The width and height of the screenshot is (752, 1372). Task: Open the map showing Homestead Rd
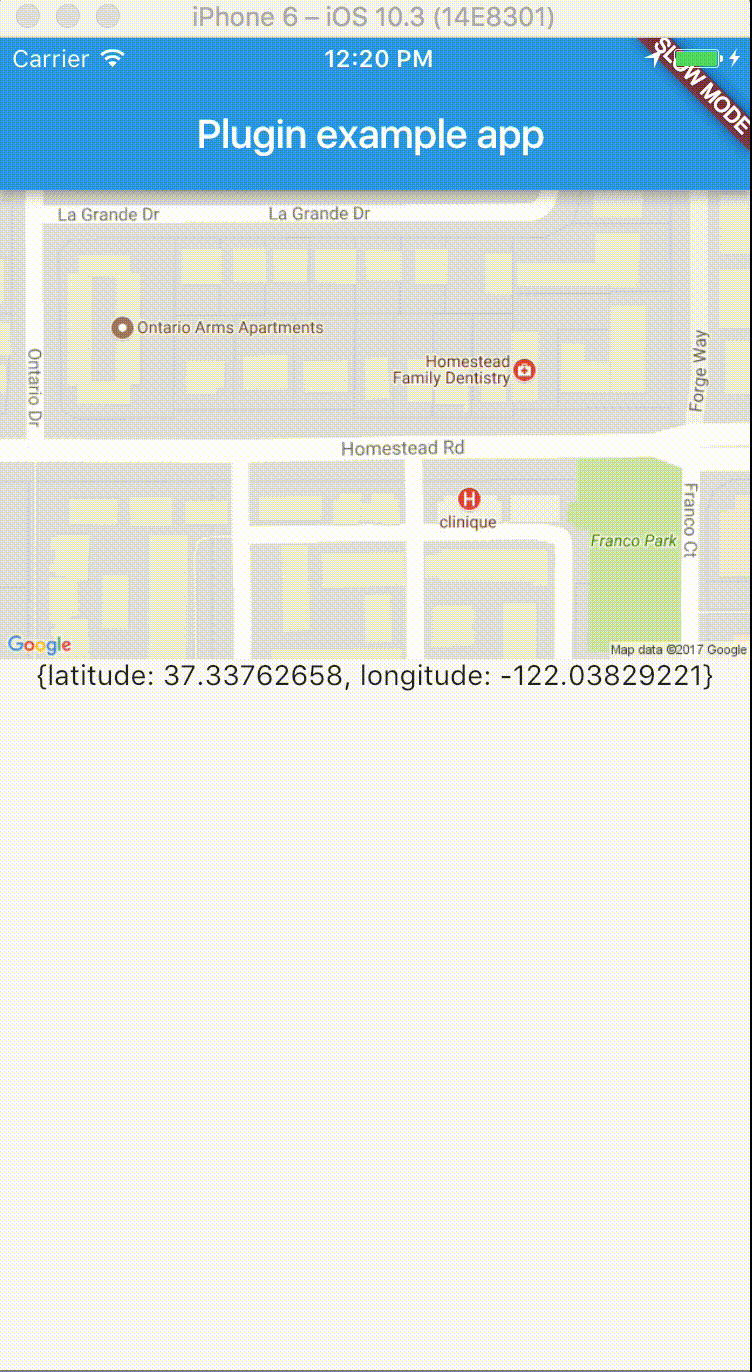(375, 425)
